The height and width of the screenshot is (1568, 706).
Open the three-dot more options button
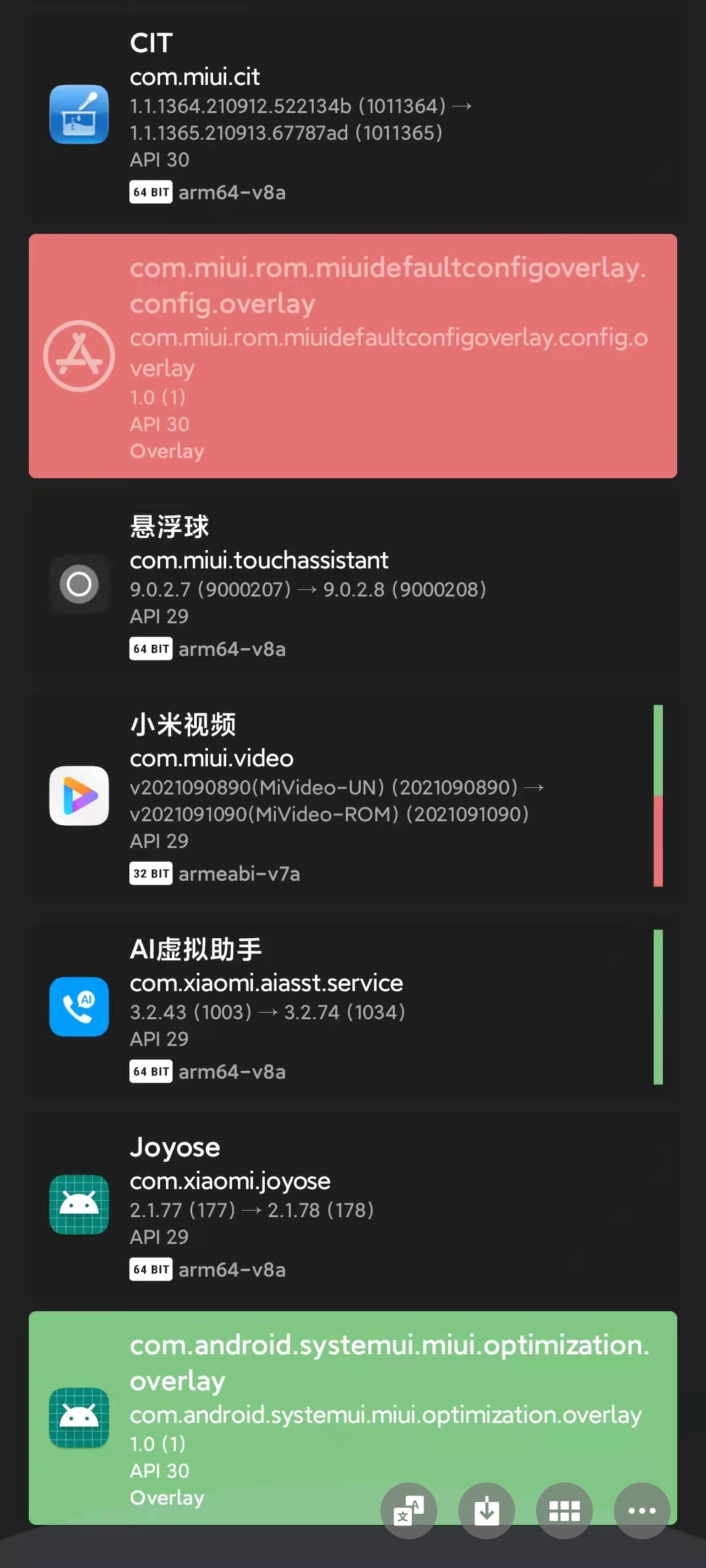tap(642, 1511)
